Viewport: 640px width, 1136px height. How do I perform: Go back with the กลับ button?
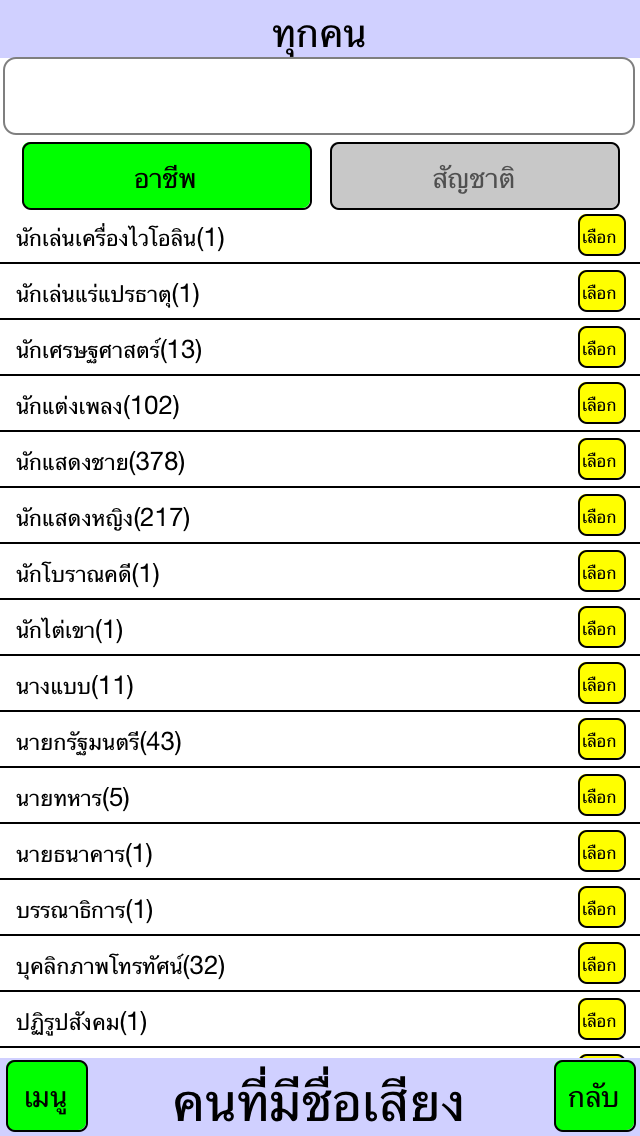(594, 1096)
